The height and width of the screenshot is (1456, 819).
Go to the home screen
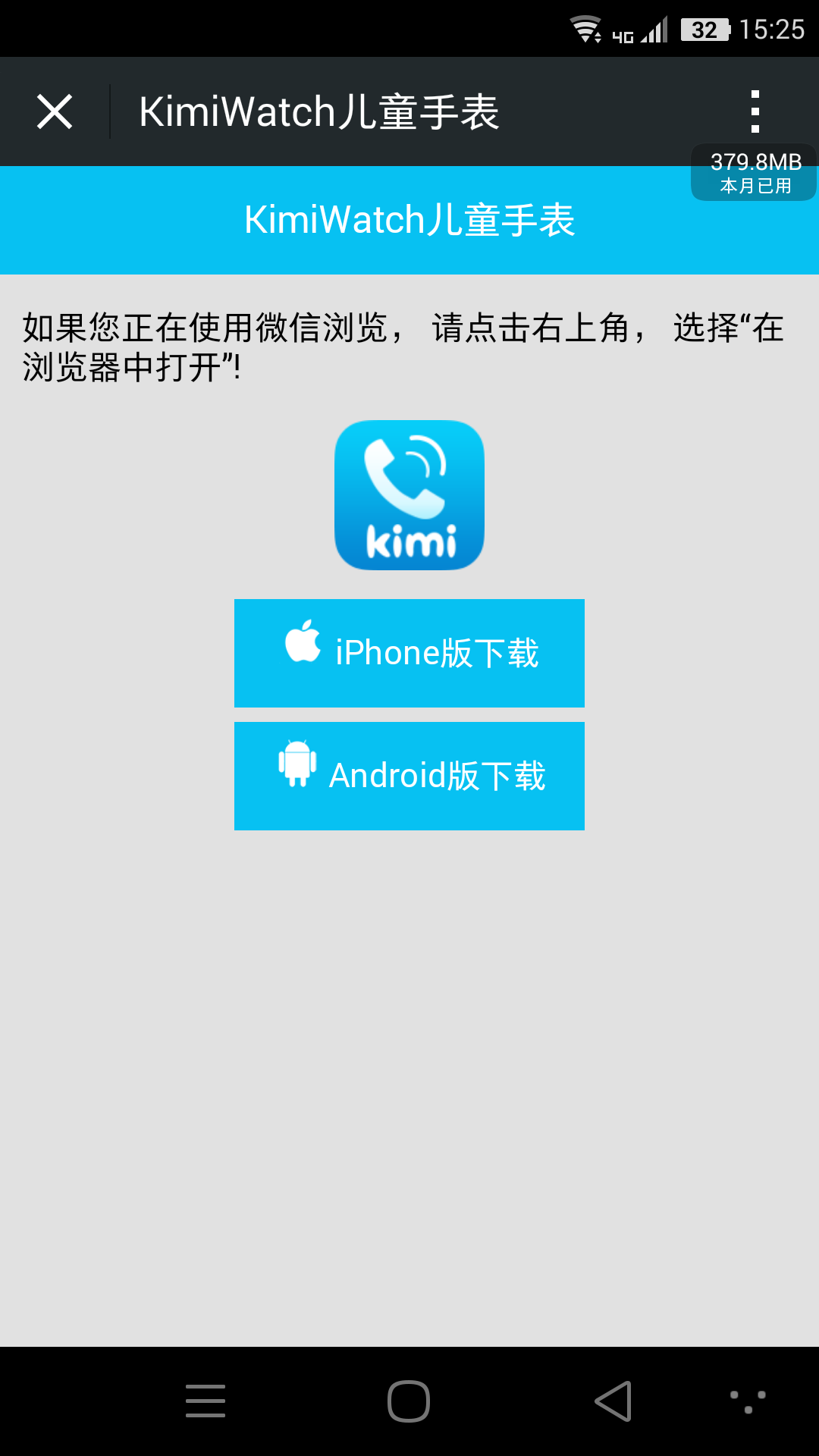pos(409,1401)
